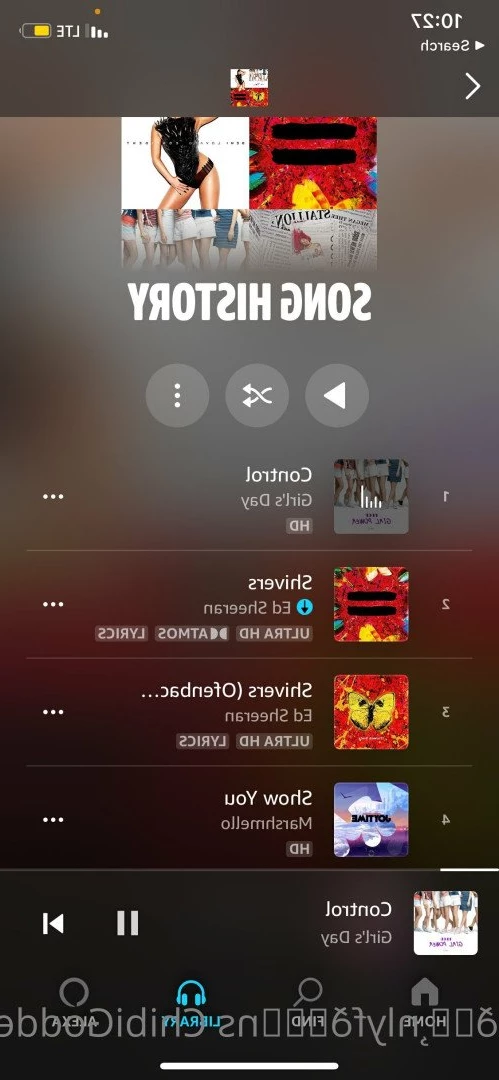Return to Search via the status bar link
Screen dimensions: 499x1080
pos(445,45)
